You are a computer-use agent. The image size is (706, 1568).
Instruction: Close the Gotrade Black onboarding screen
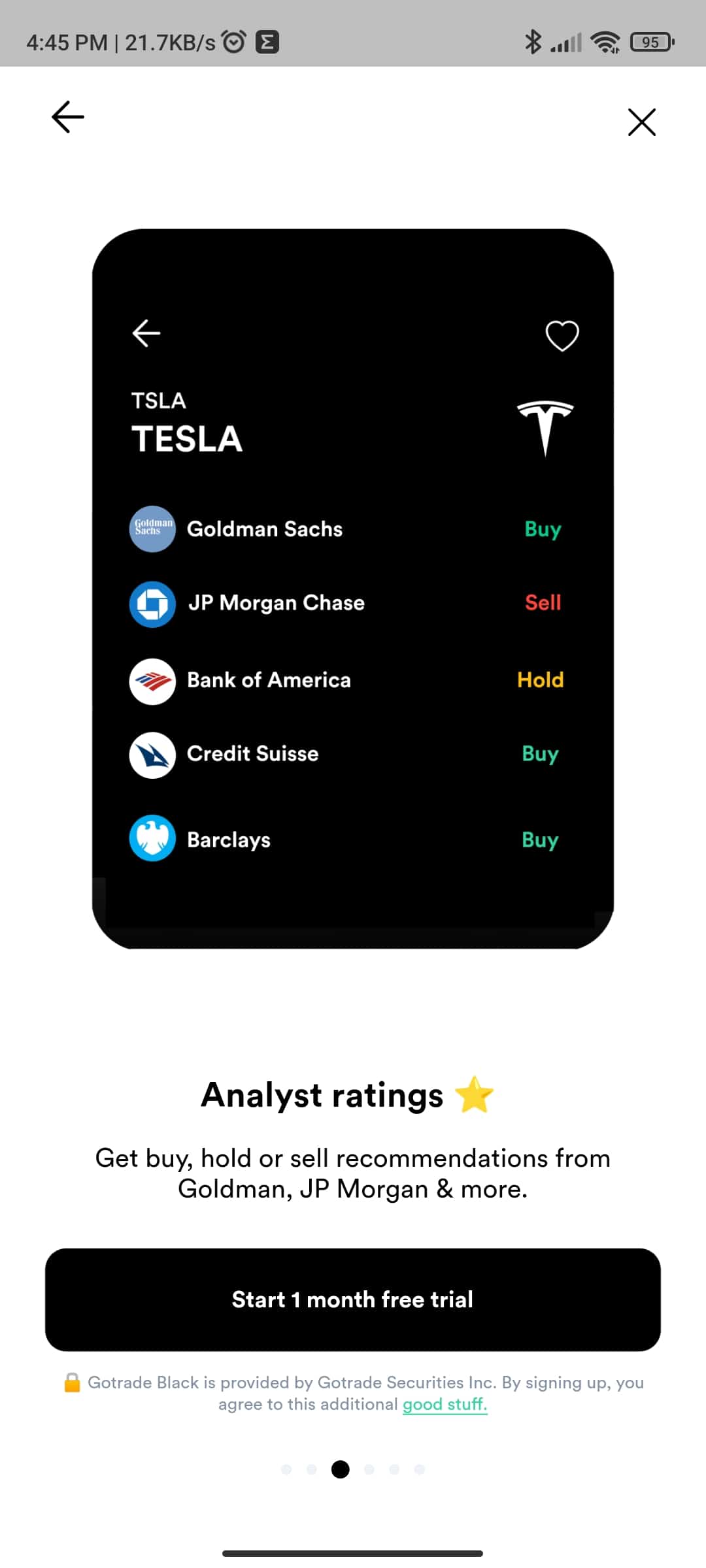tap(641, 122)
